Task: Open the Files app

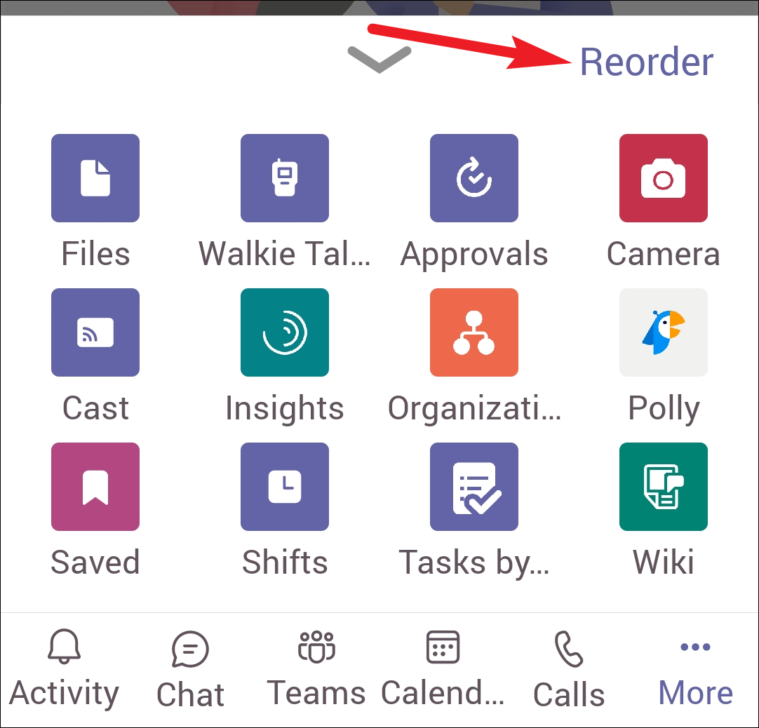Action: point(95,178)
